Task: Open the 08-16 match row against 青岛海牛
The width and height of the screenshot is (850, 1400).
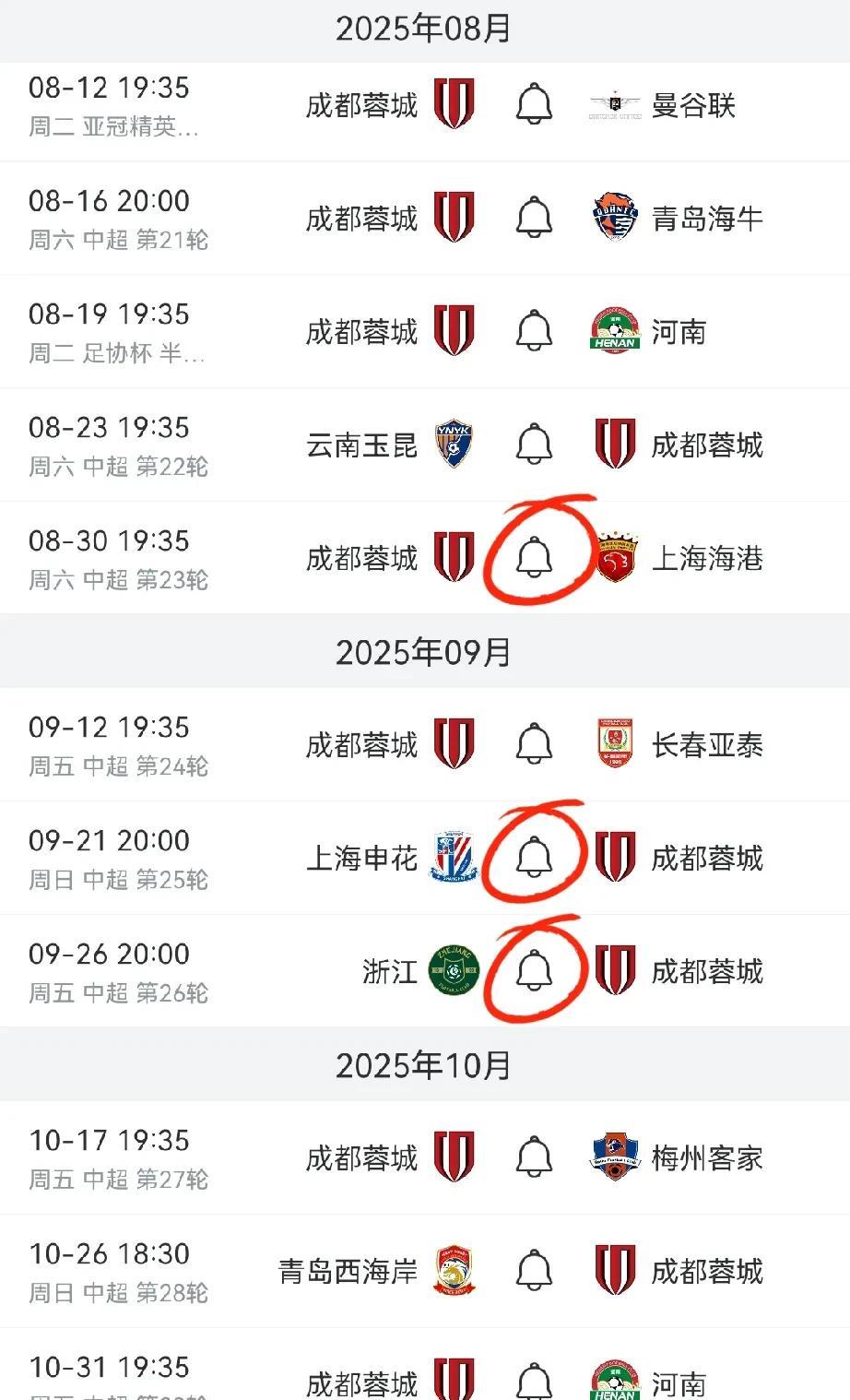Action: 425,218
